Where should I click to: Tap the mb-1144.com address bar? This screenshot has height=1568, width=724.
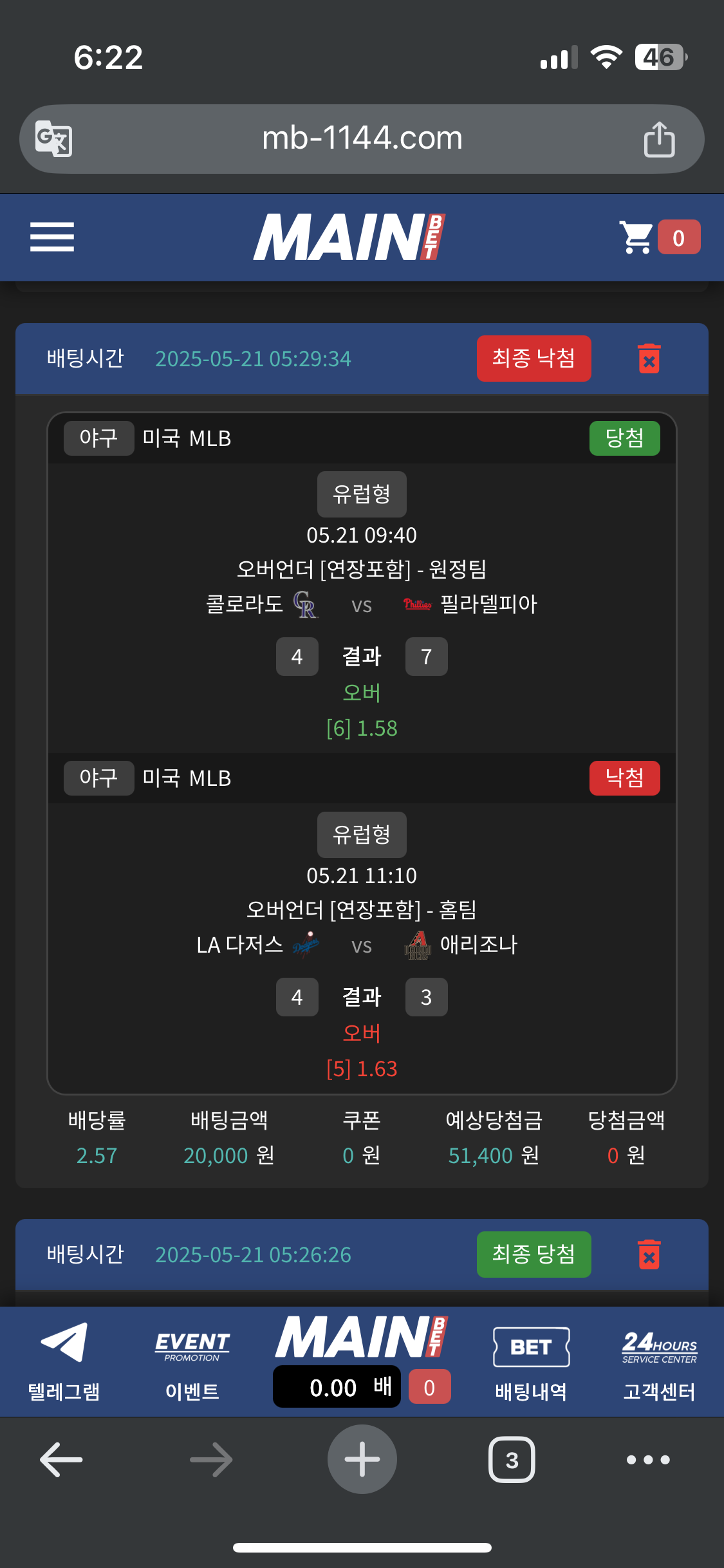point(362,138)
